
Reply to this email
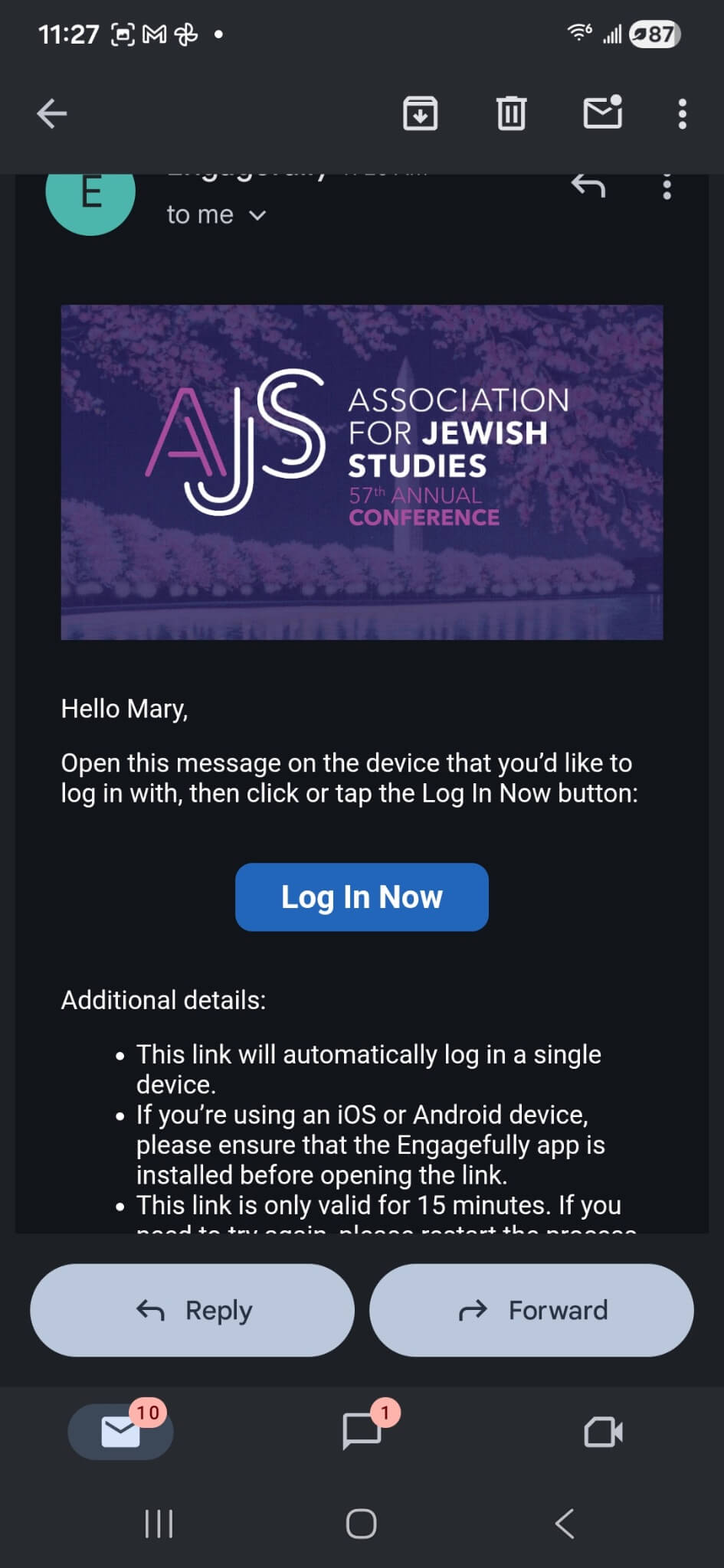(x=191, y=1310)
